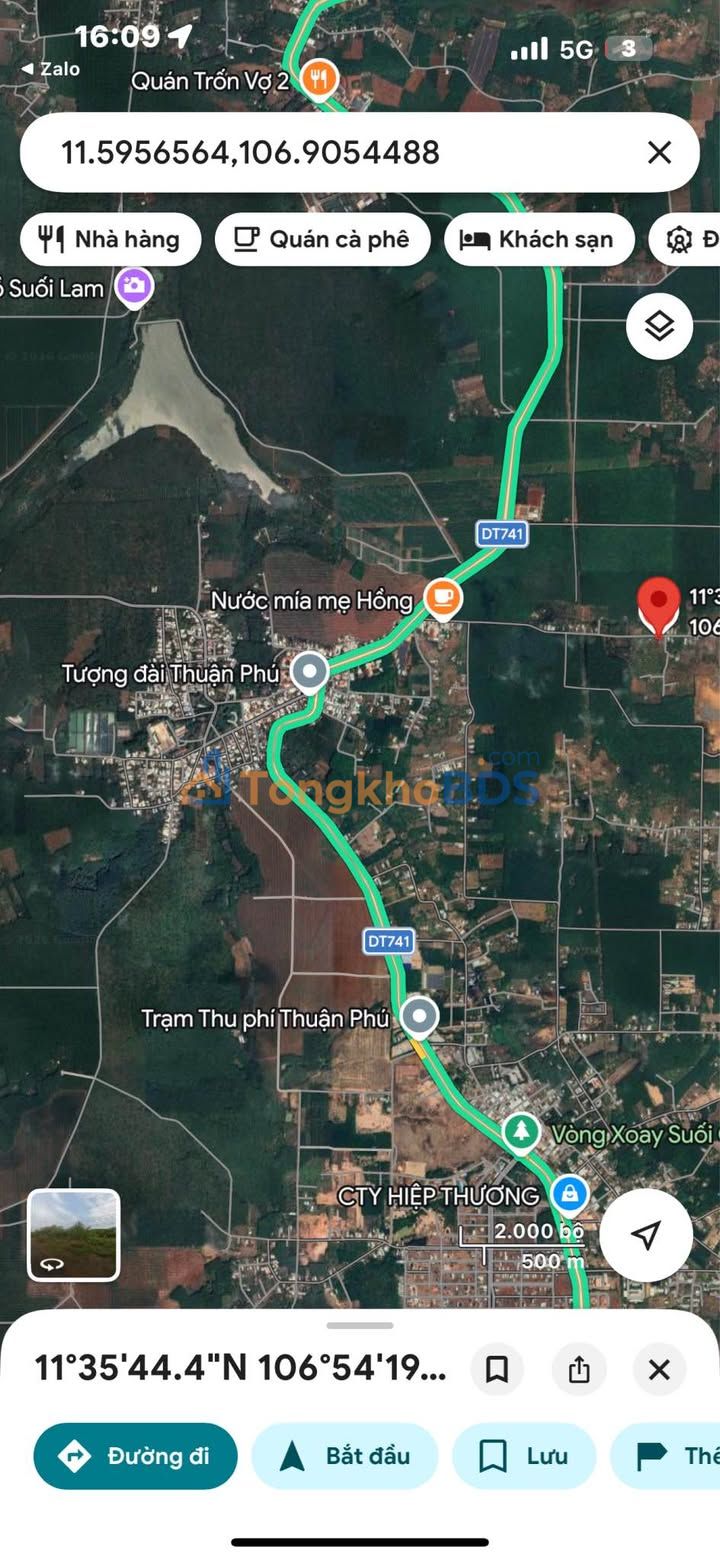Clear the coordinates in the search bar

[x=659, y=153]
